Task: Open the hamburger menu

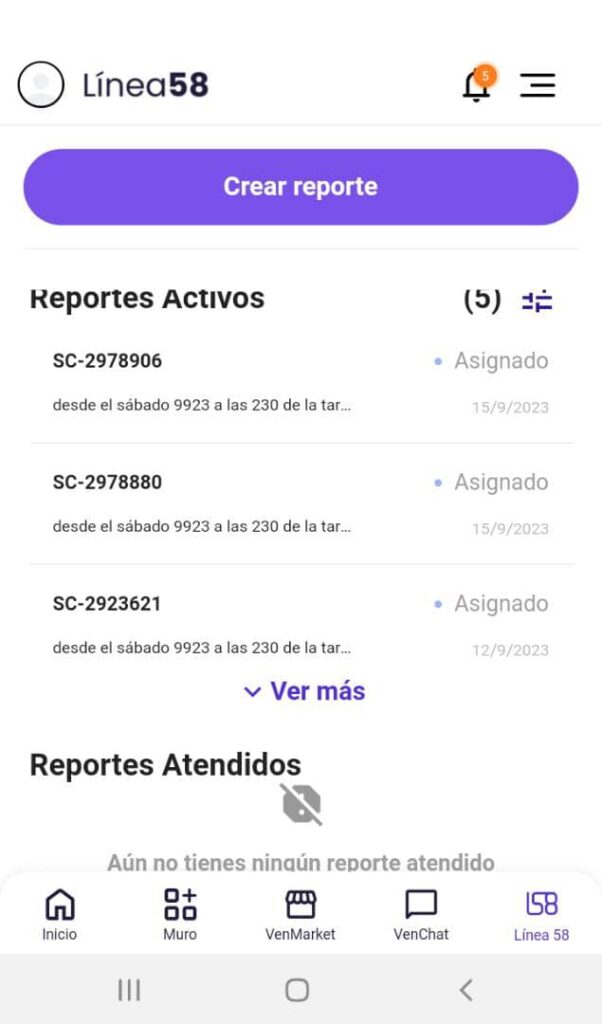Action: point(537,85)
